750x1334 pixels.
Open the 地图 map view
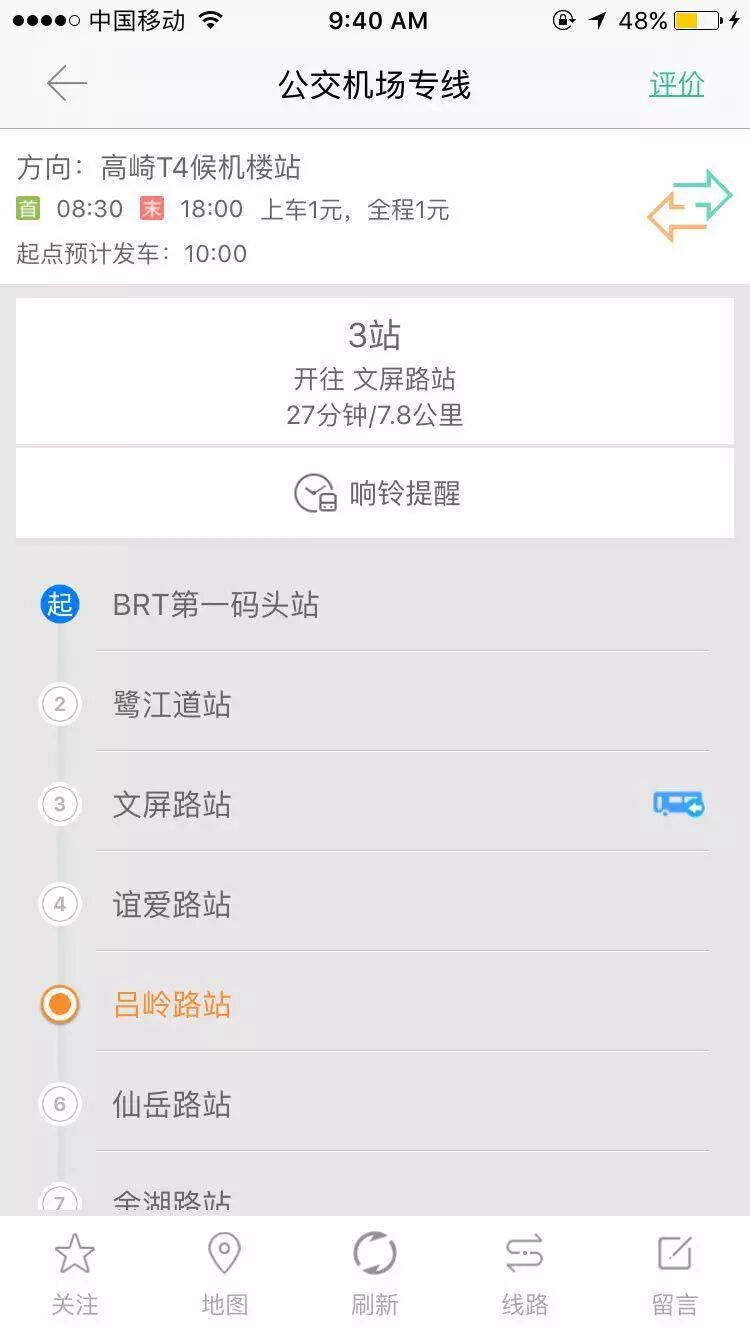click(224, 1274)
